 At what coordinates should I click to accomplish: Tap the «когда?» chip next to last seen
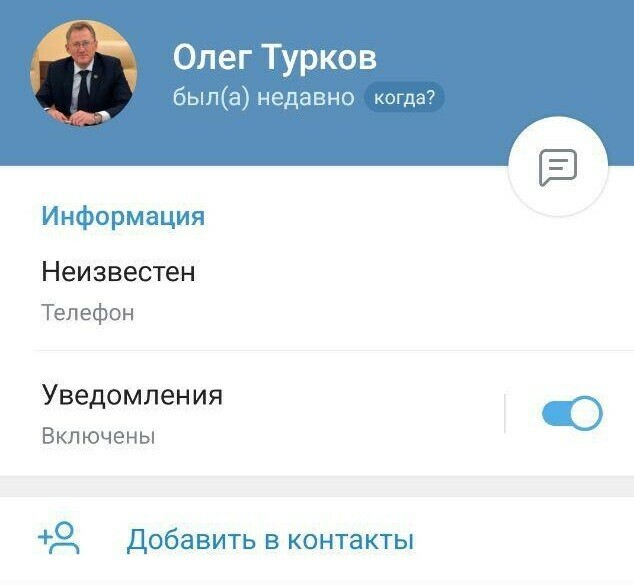click(404, 97)
